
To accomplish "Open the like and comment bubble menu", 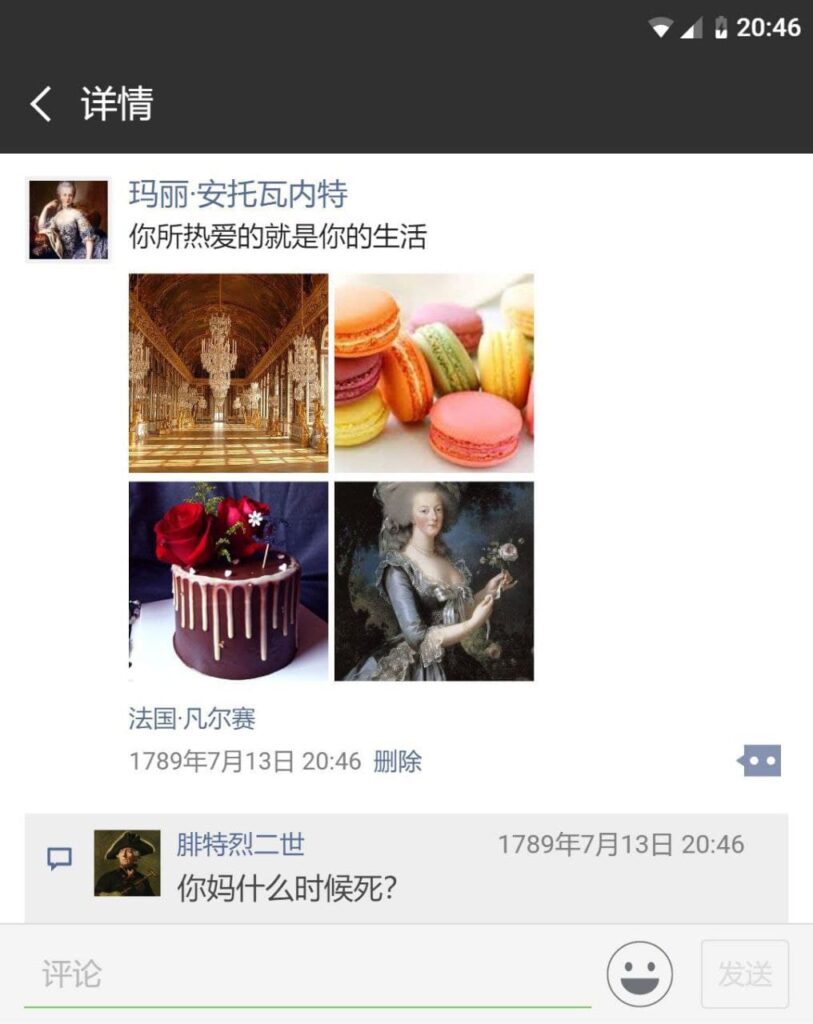I will [x=759, y=761].
